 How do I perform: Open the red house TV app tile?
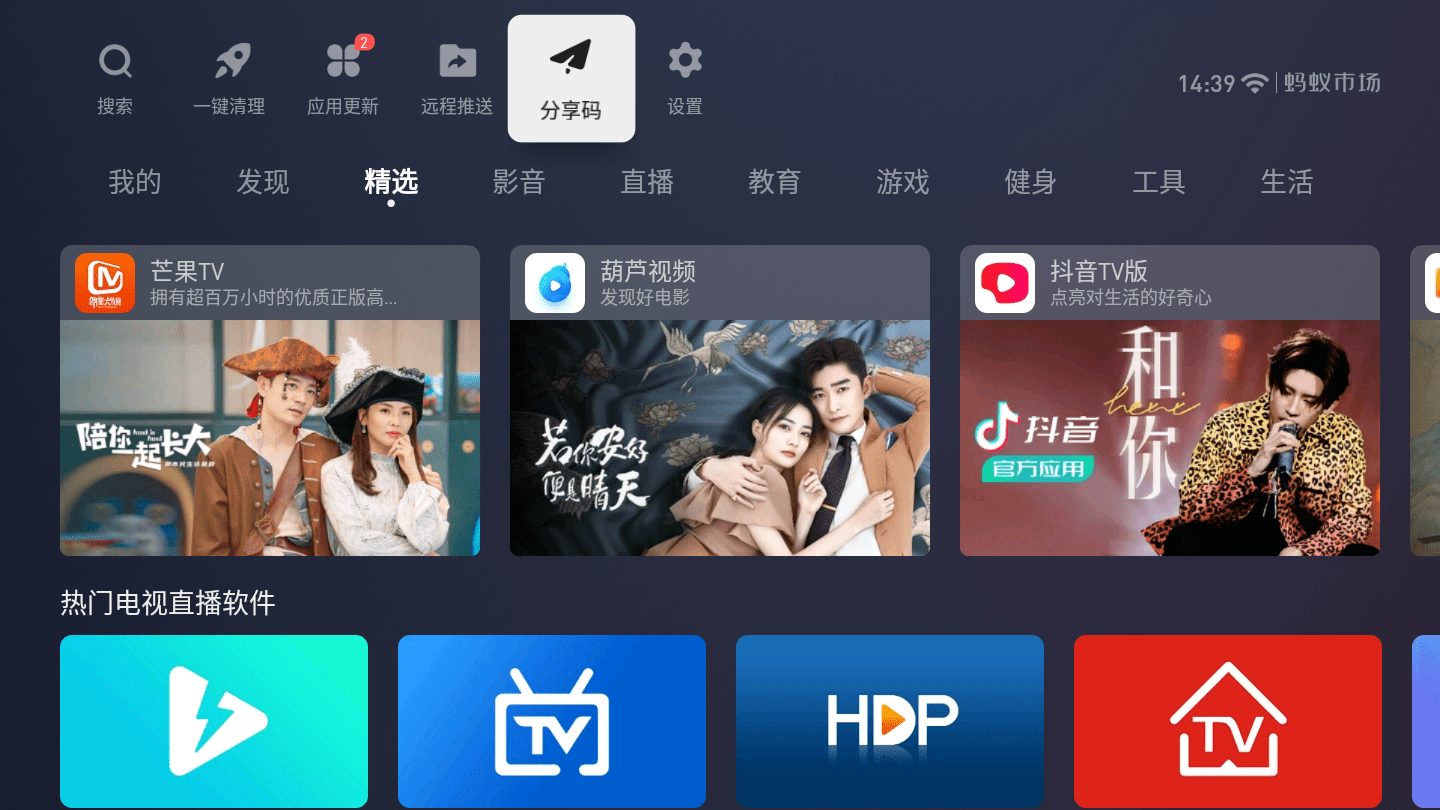pyautogui.click(x=1228, y=720)
